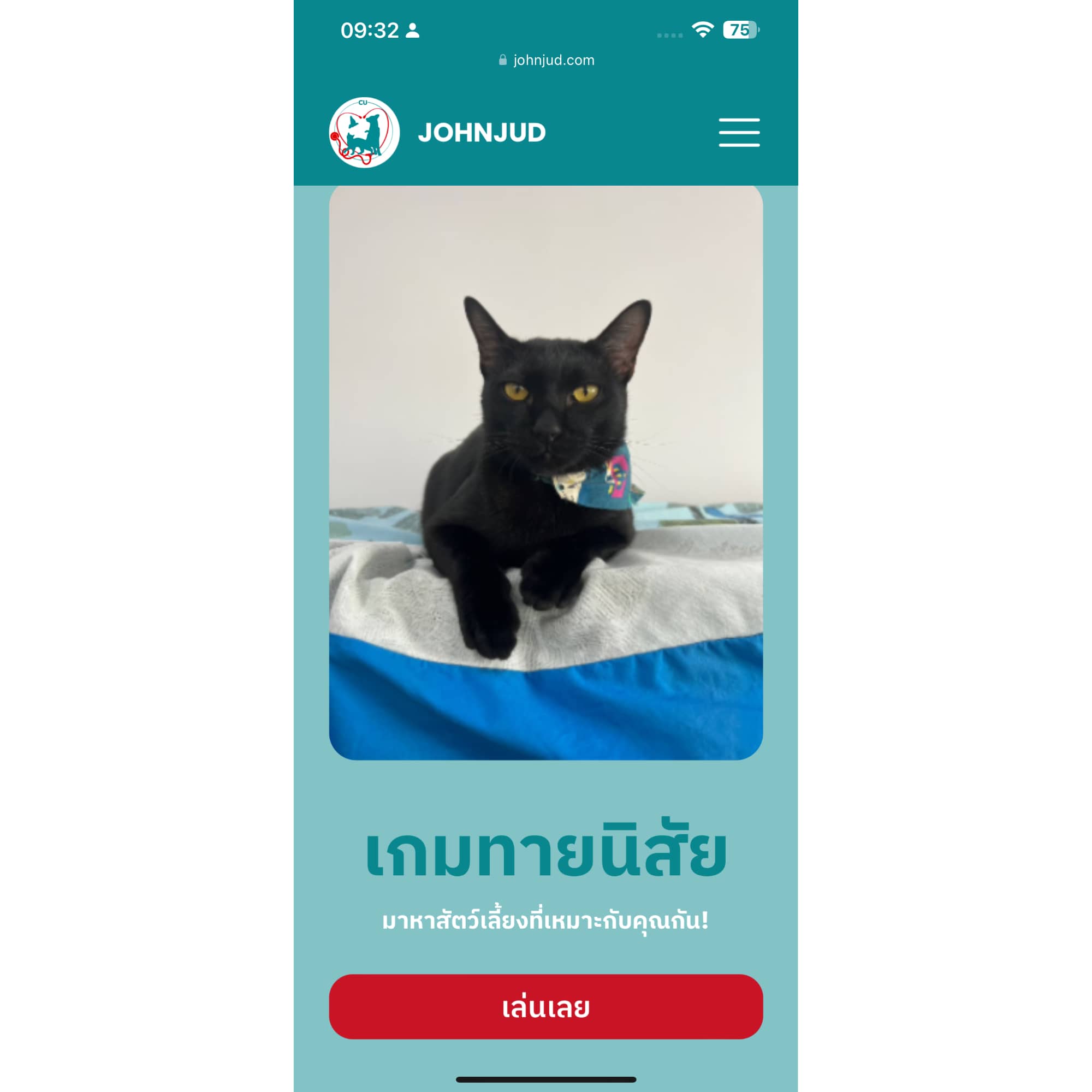Tap the red เล่นเลย button
The image size is (1092, 1092).
[x=545, y=1007]
